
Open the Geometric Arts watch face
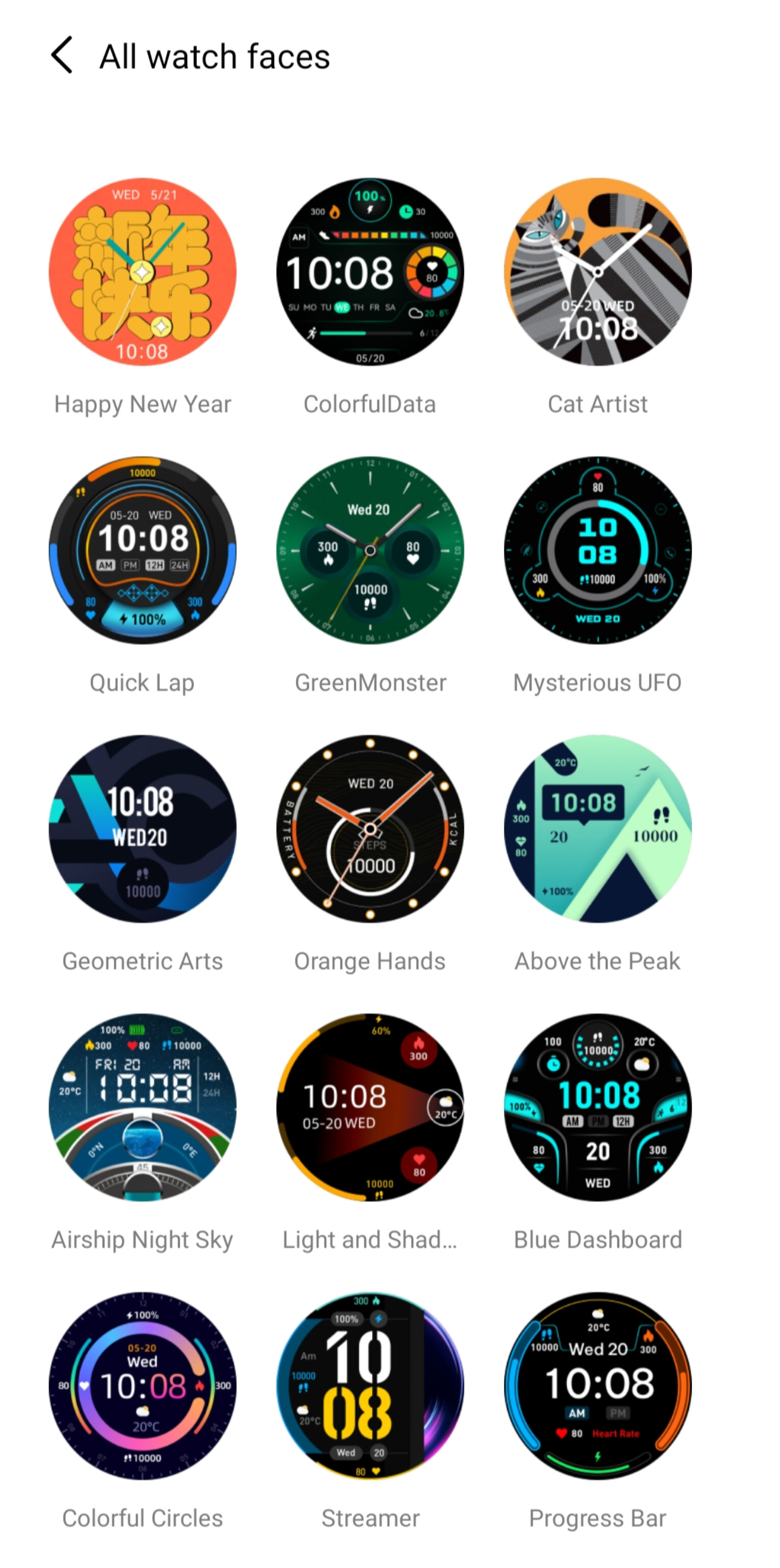coord(142,828)
